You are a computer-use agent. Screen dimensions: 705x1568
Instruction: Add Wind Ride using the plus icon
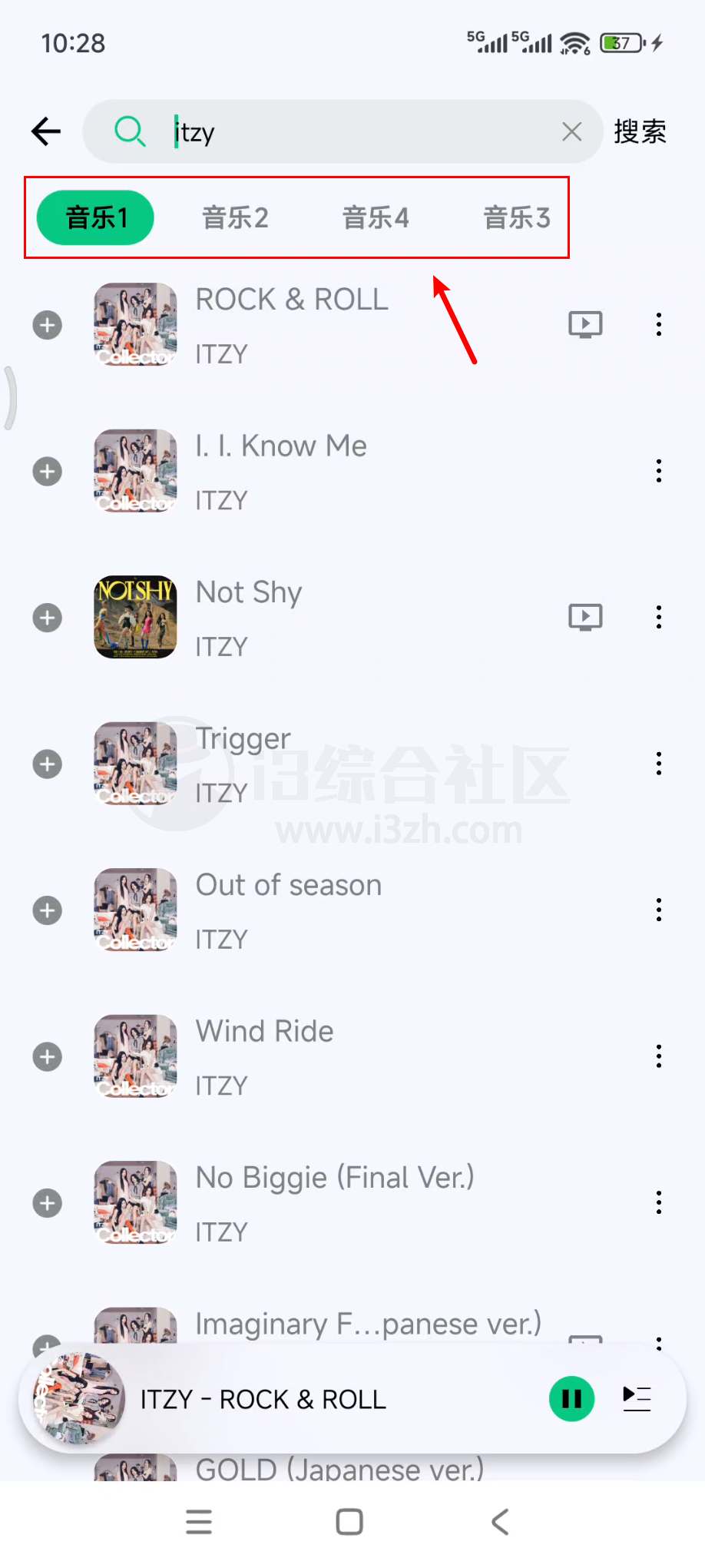tap(46, 1056)
